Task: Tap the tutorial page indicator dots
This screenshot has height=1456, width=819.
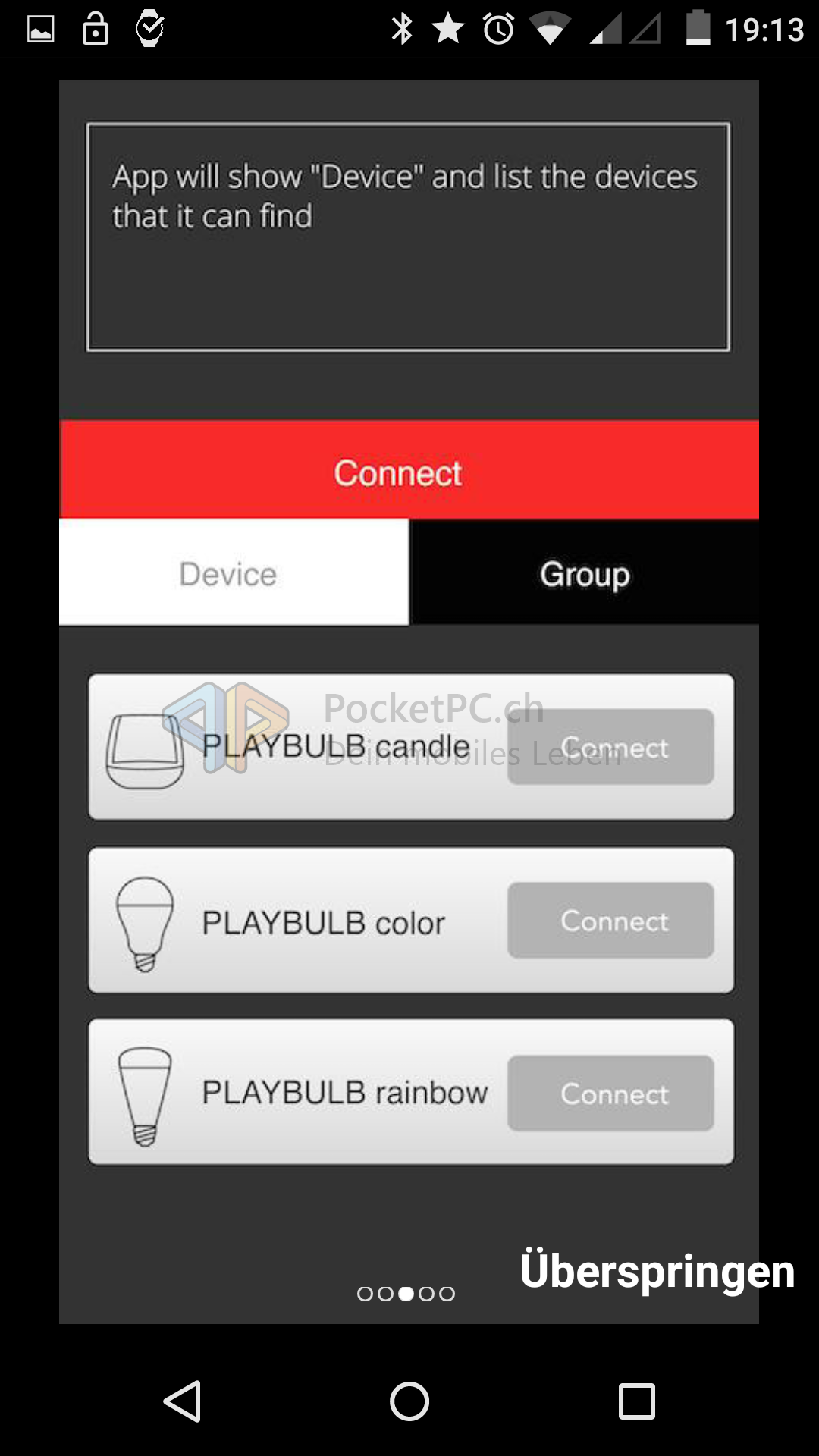Action: [x=406, y=1294]
